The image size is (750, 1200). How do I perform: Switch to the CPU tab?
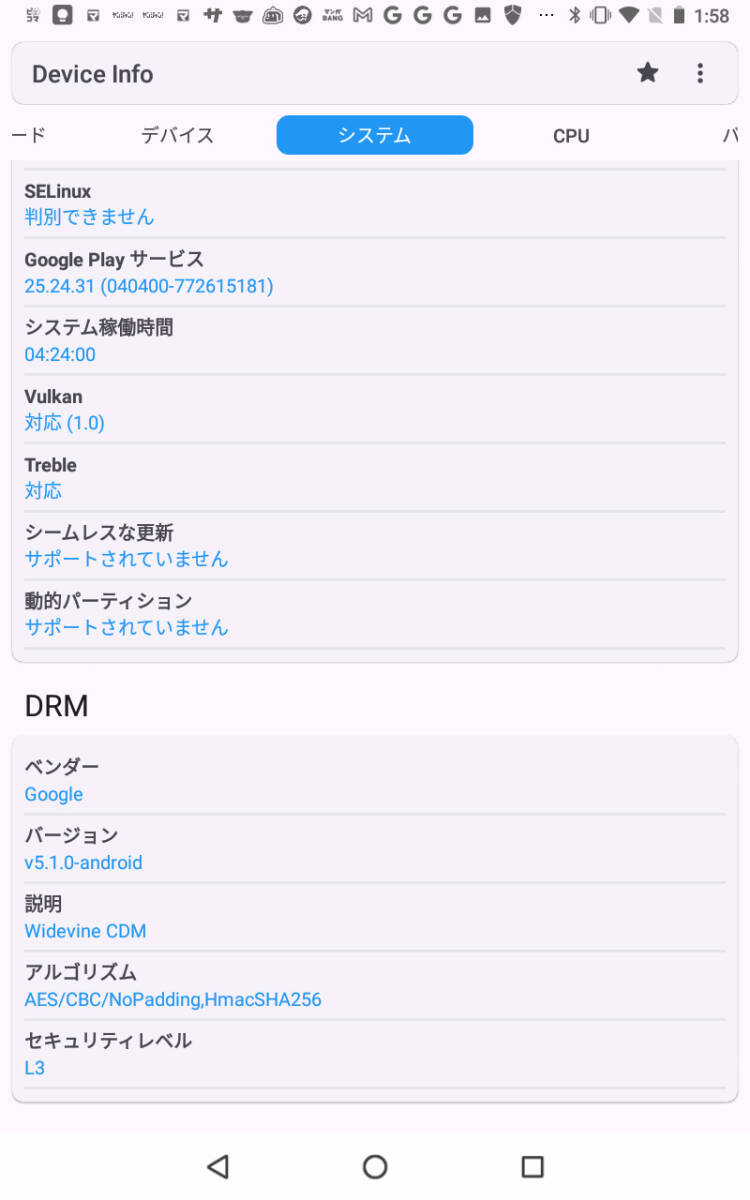tap(571, 136)
